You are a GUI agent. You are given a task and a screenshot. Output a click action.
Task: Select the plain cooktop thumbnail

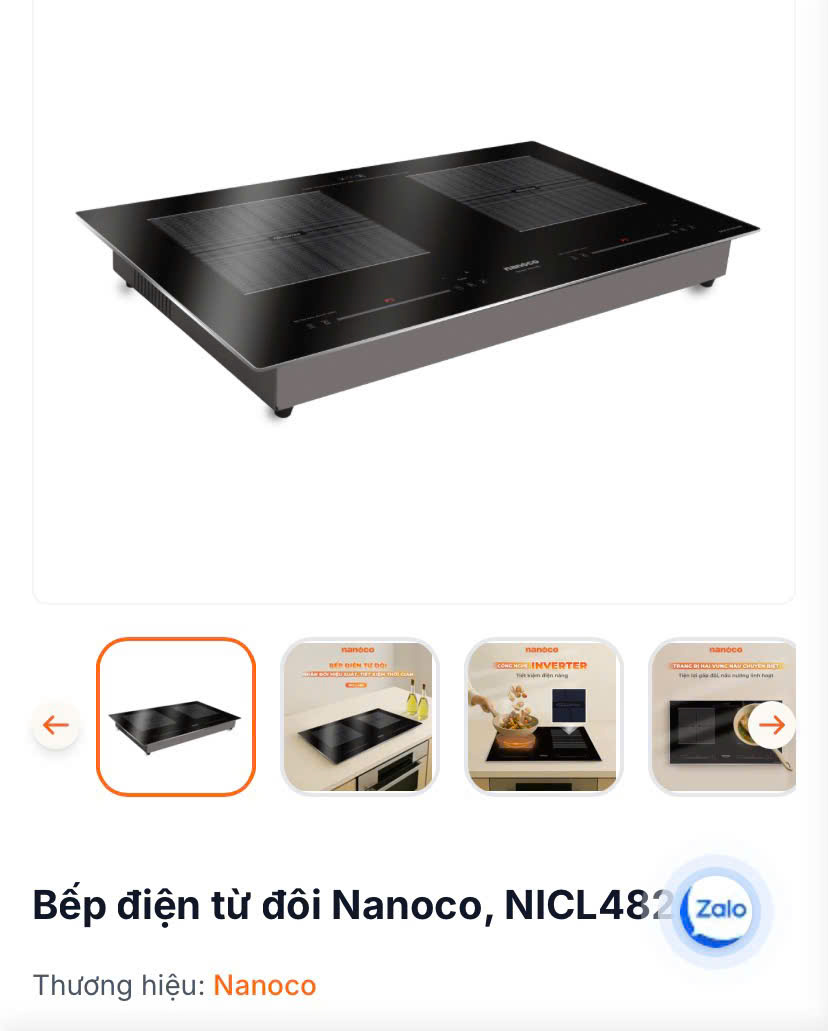tap(176, 717)
